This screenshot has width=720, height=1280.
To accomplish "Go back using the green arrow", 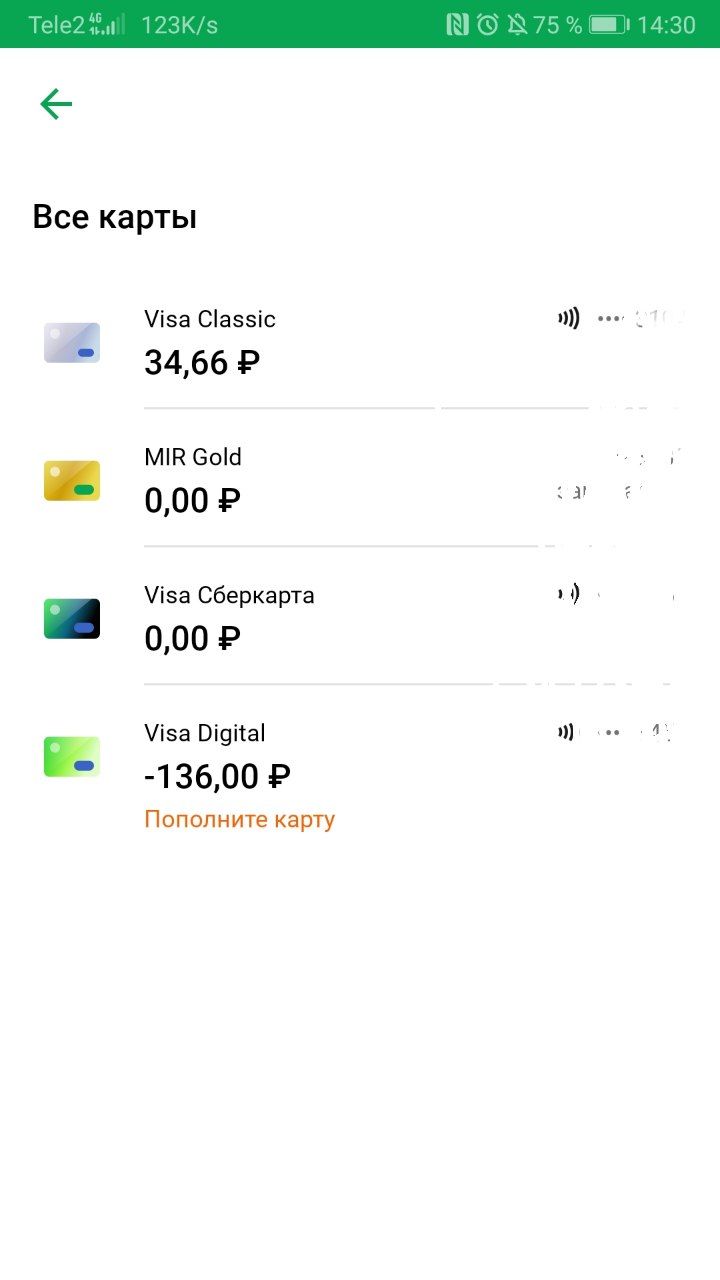I will pyautogui.click(x=56, y=104).
